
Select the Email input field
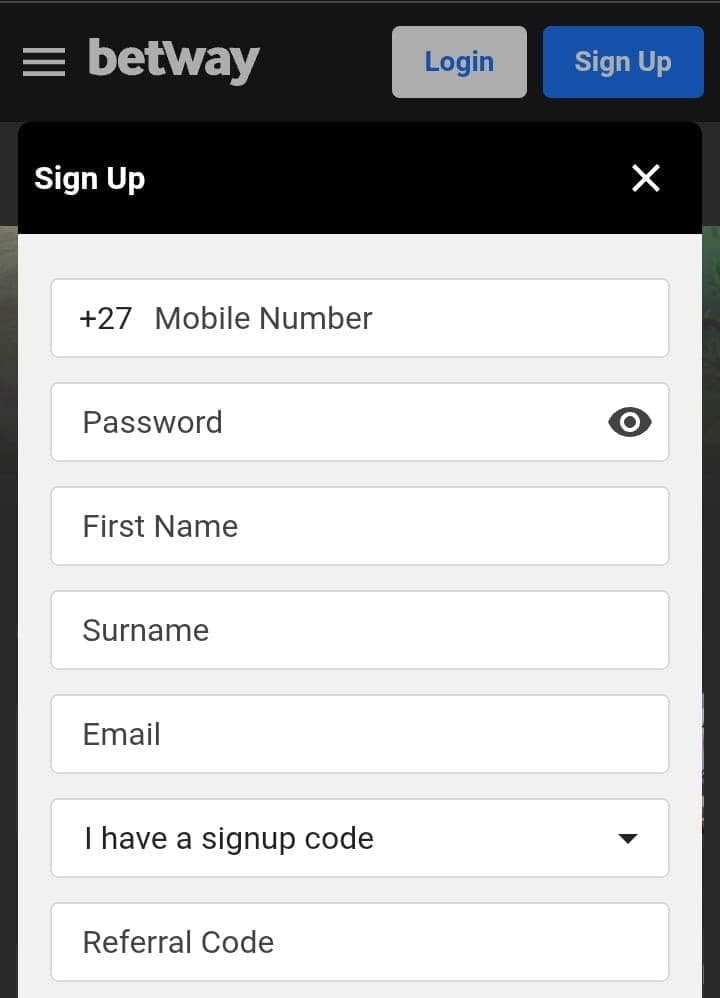360,734
